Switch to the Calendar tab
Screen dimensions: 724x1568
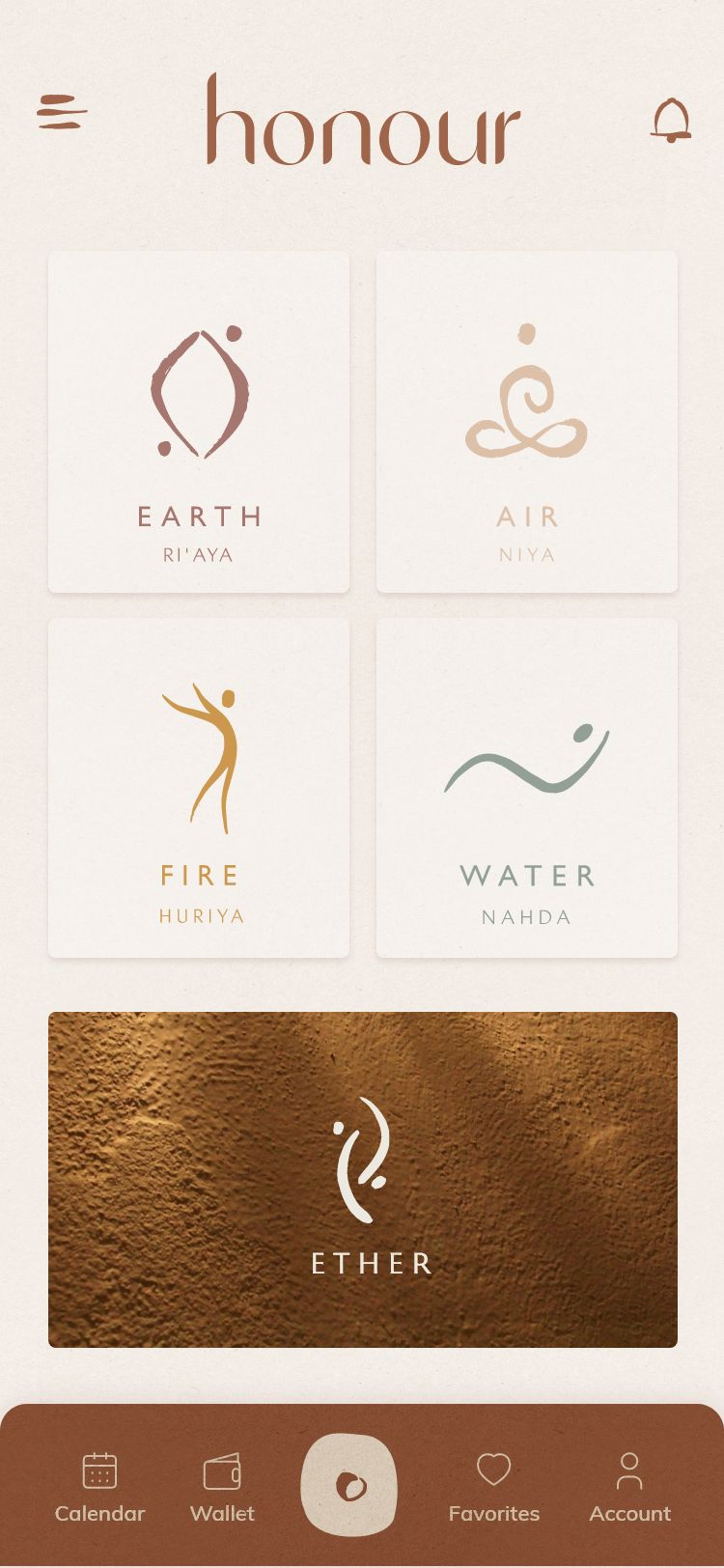point(99,1488)
